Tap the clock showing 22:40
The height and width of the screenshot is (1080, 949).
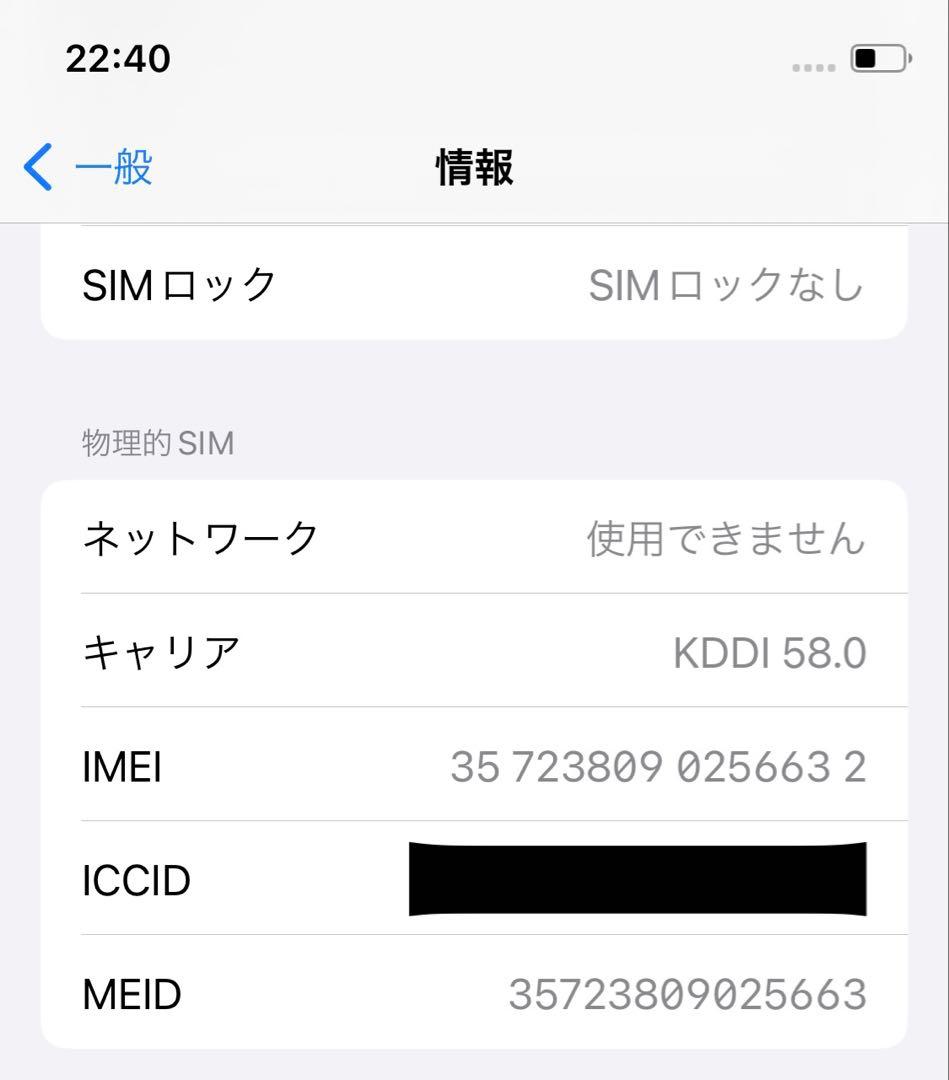[x=119, y=60]
